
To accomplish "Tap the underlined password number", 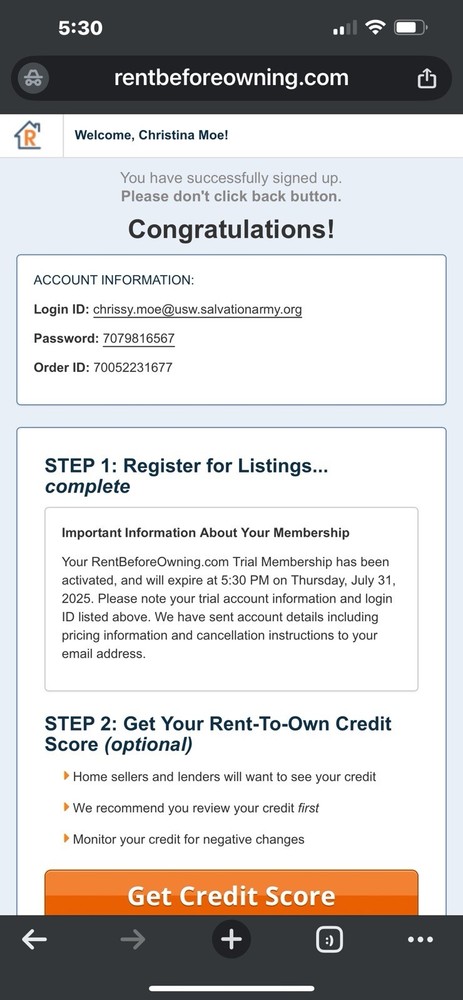I will coord(138,339).
